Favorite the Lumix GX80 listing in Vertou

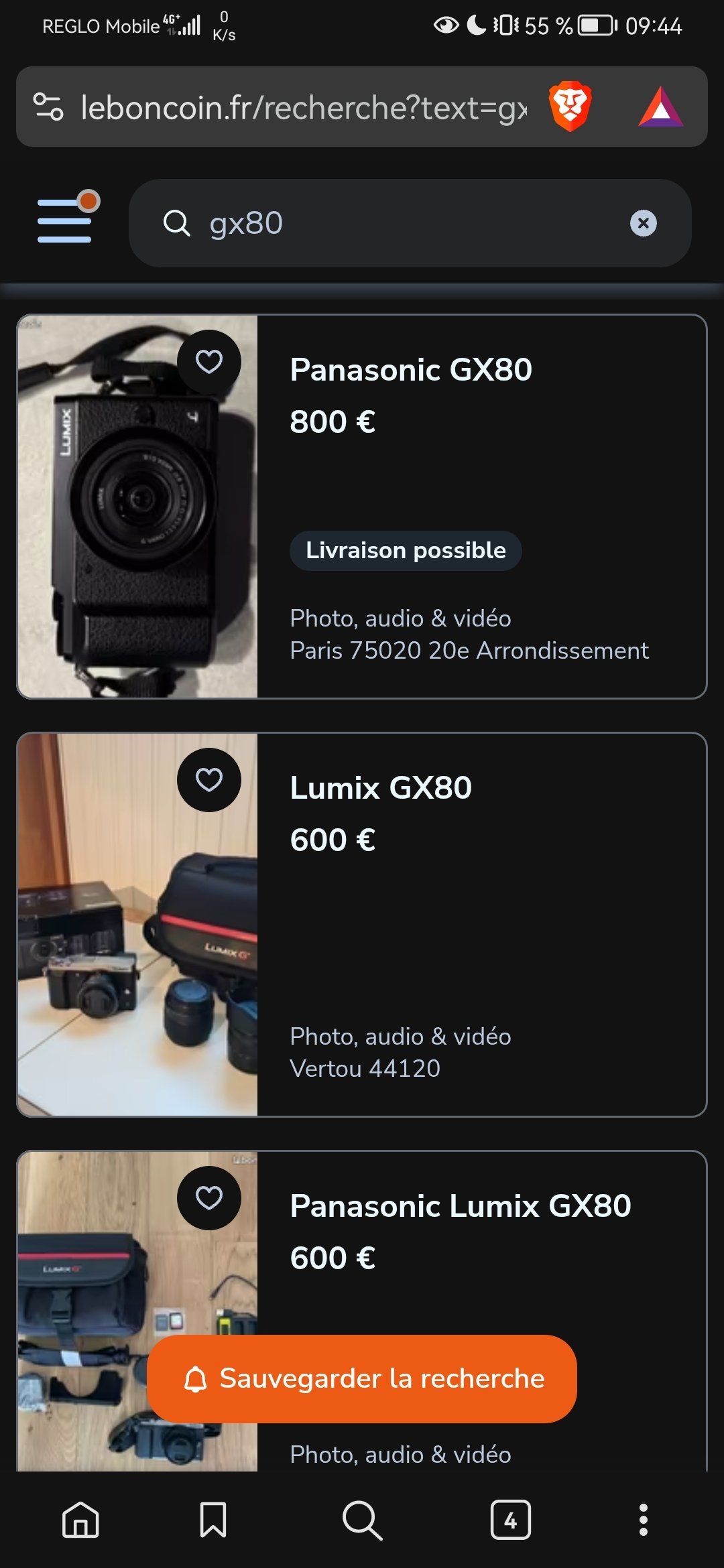[209, 780]
